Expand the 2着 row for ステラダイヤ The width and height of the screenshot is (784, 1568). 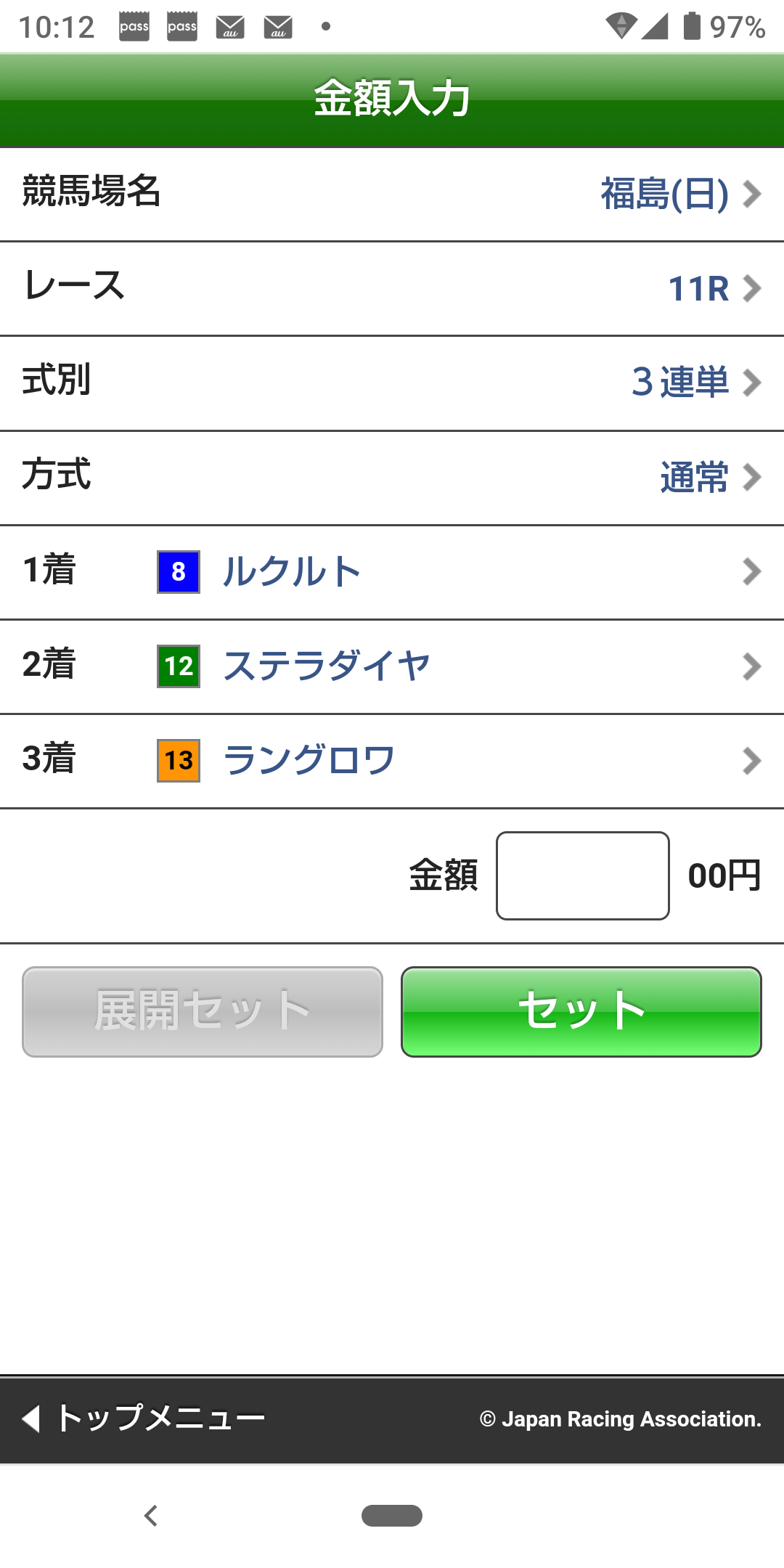392,665
